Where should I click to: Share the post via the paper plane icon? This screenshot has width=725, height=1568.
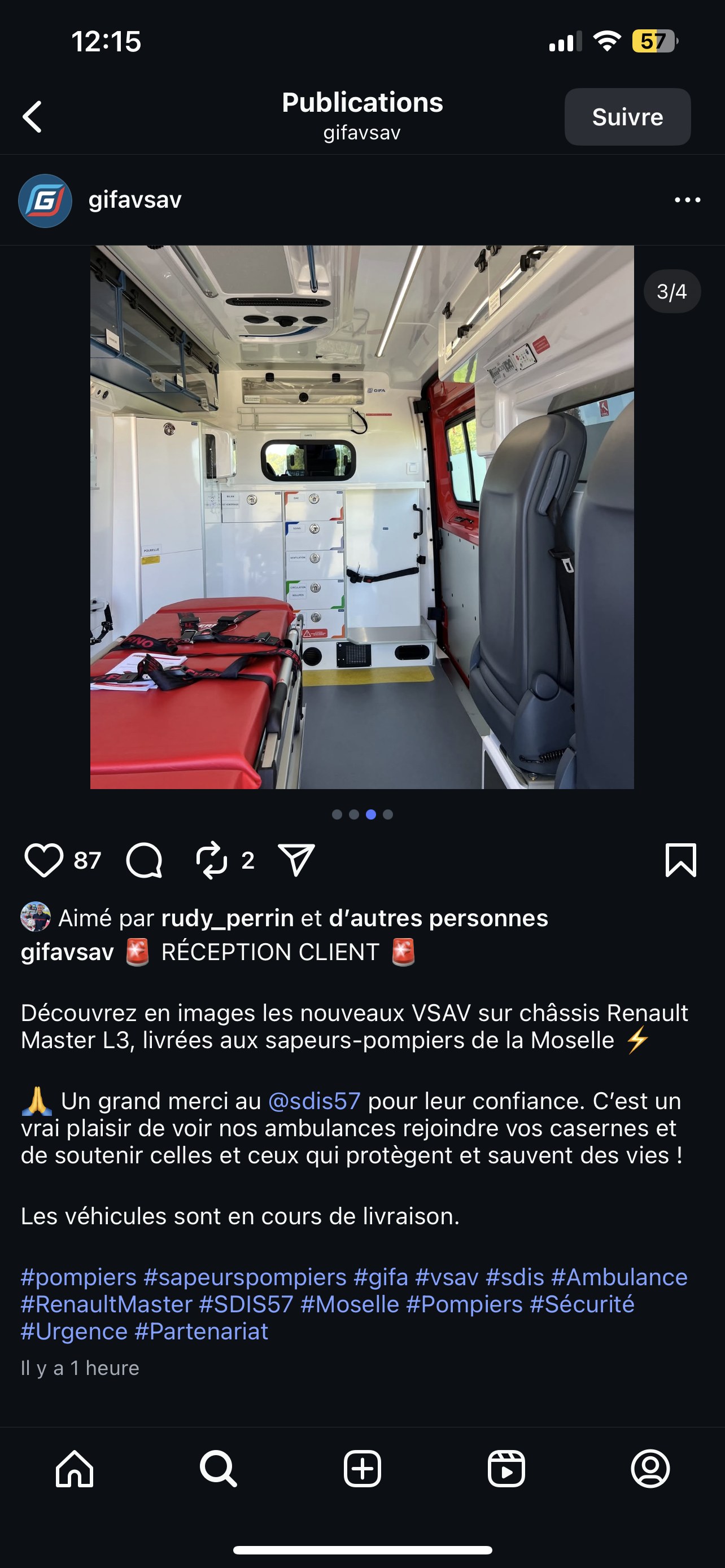click(x=296, y=860)
